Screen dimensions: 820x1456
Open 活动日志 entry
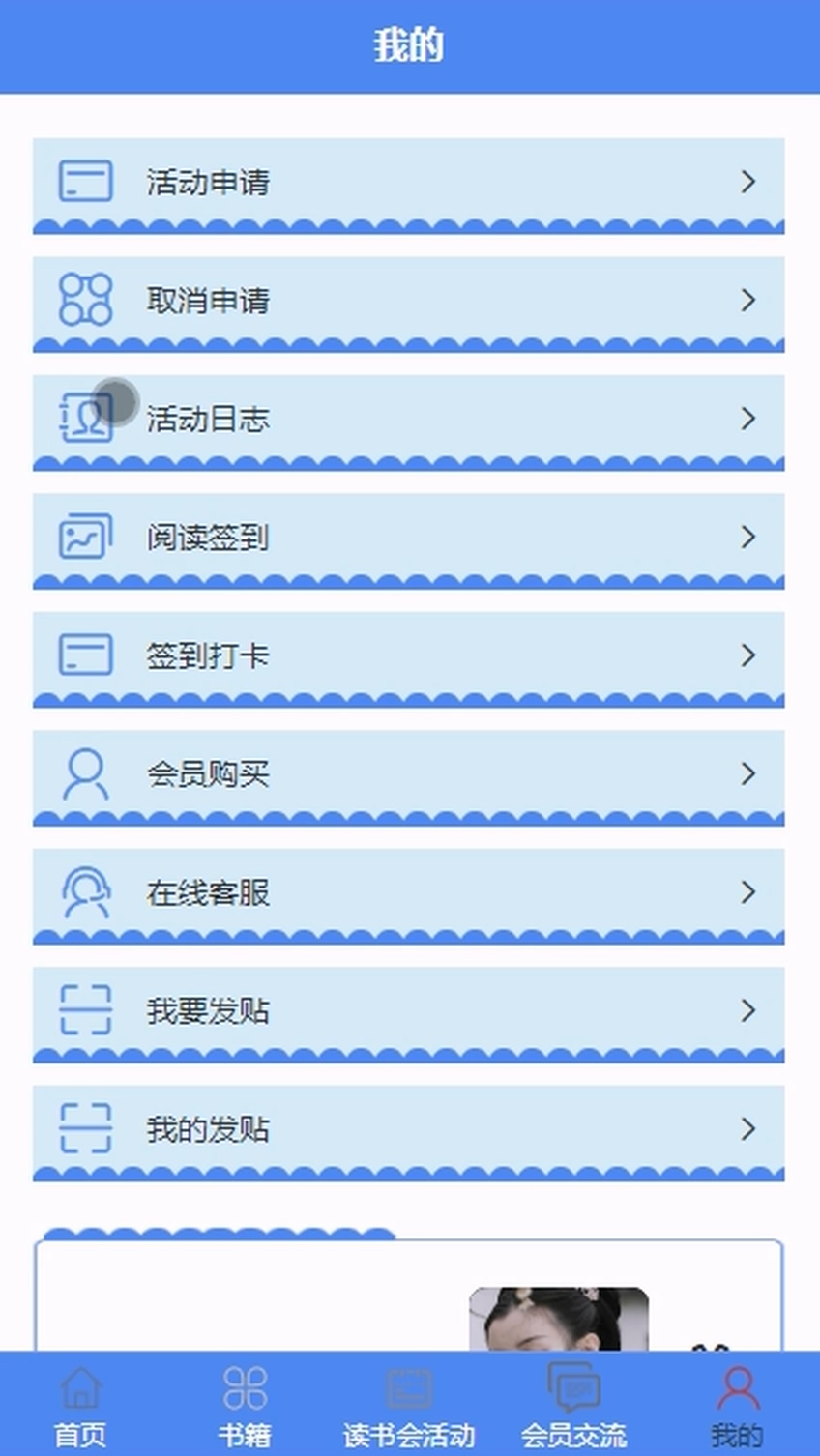(x=408, y=422)
